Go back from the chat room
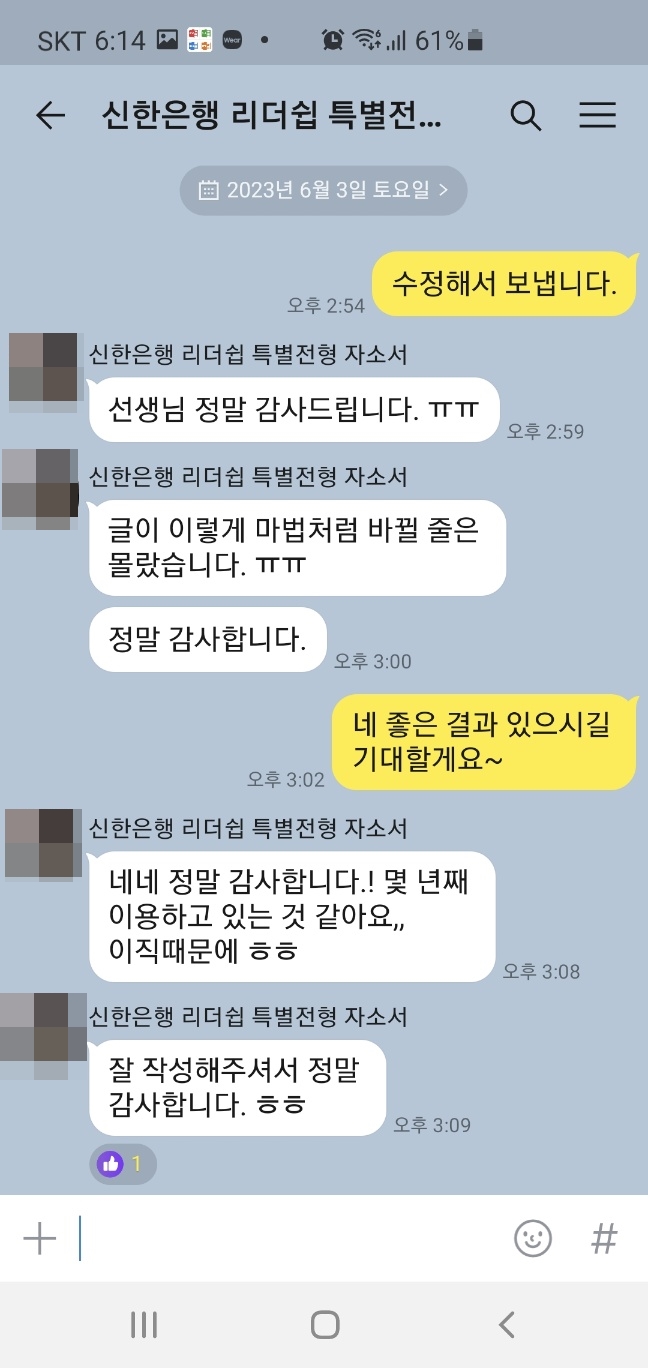This screenshot has width=648, height=1368. pyautogui.click(x=50, y=116)
